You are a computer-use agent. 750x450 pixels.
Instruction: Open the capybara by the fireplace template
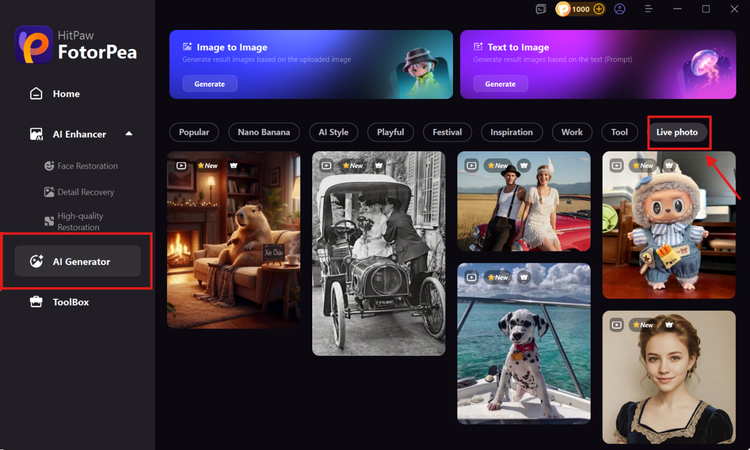pyautogui.click(x=233, y=240)
